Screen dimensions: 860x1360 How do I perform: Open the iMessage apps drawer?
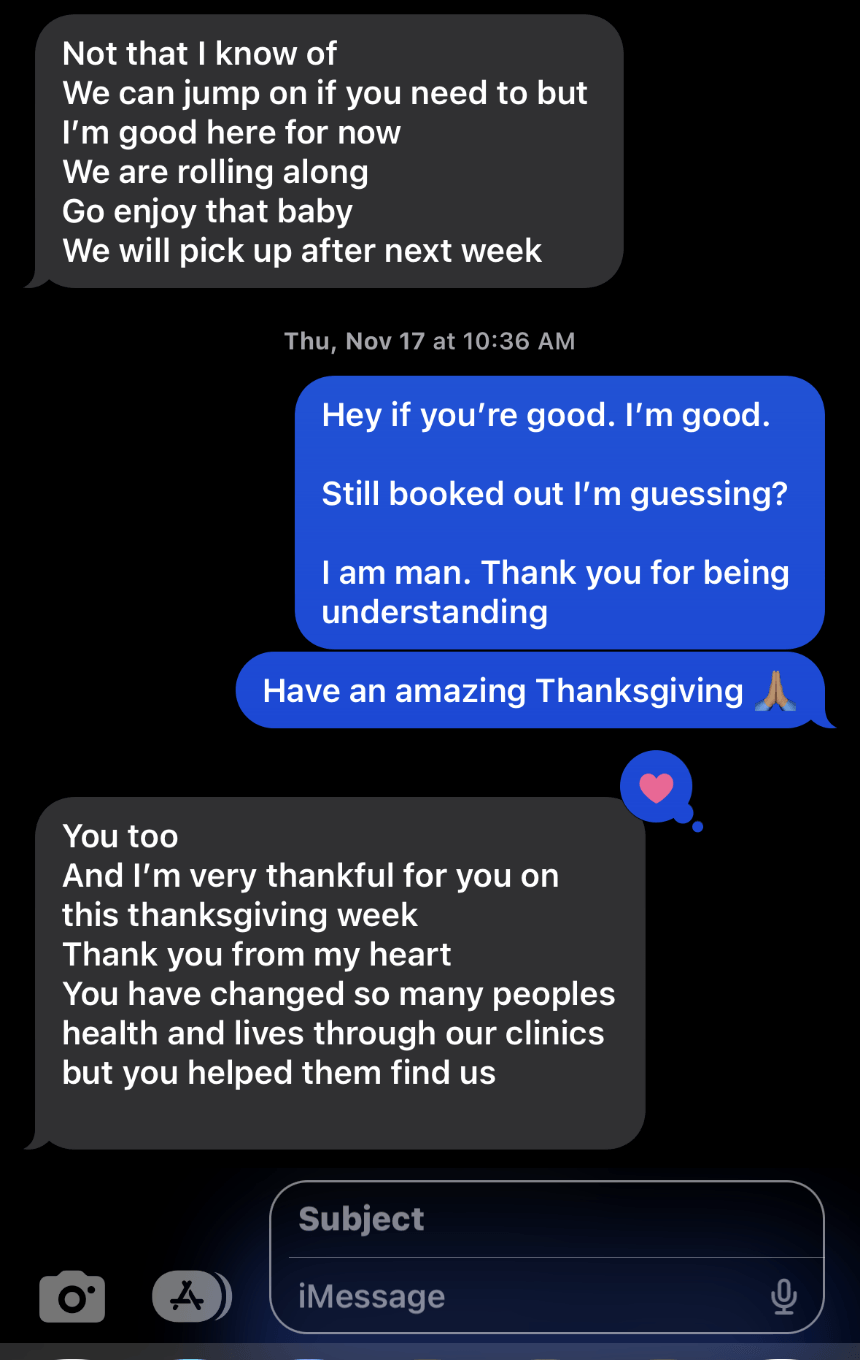[187, 1297]
